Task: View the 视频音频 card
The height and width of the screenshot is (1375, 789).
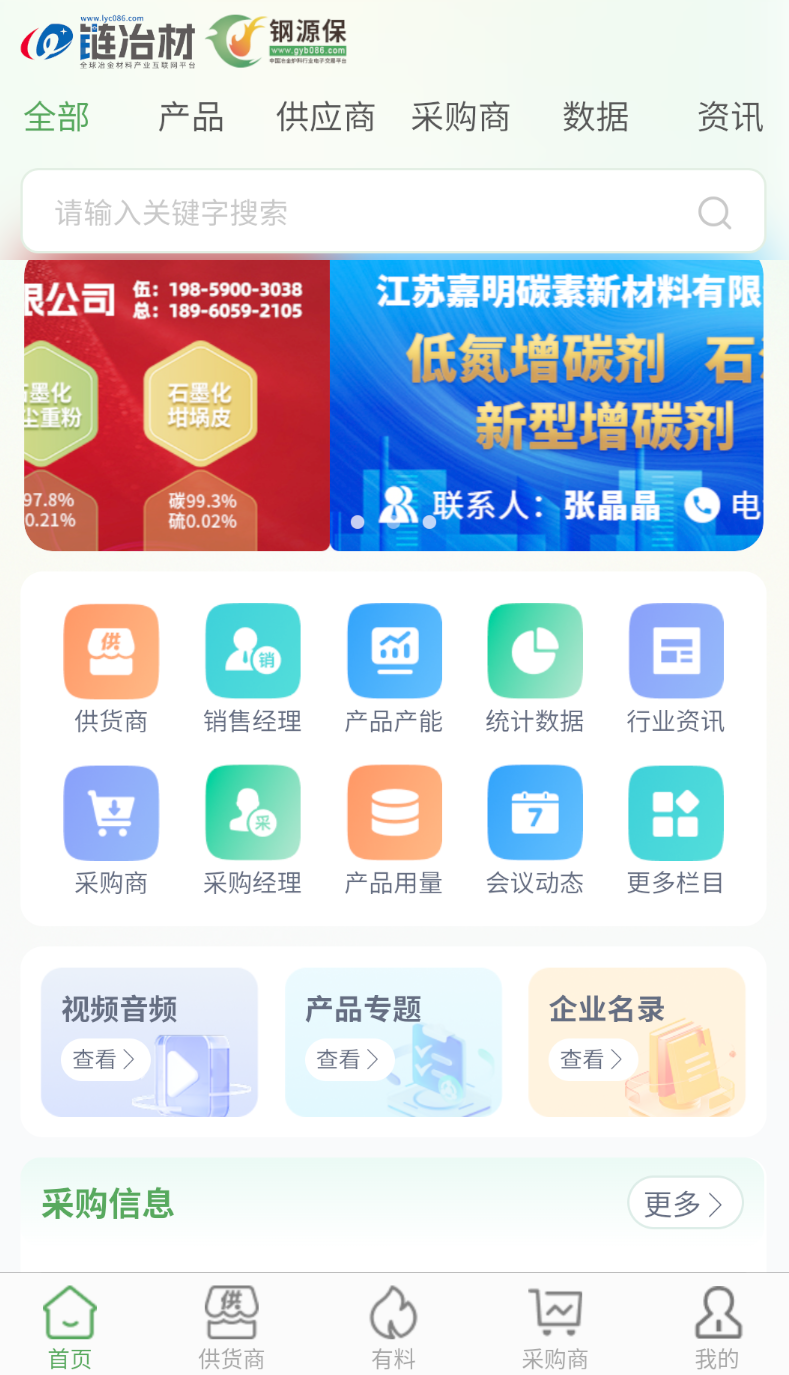Action: [149, 1042]
